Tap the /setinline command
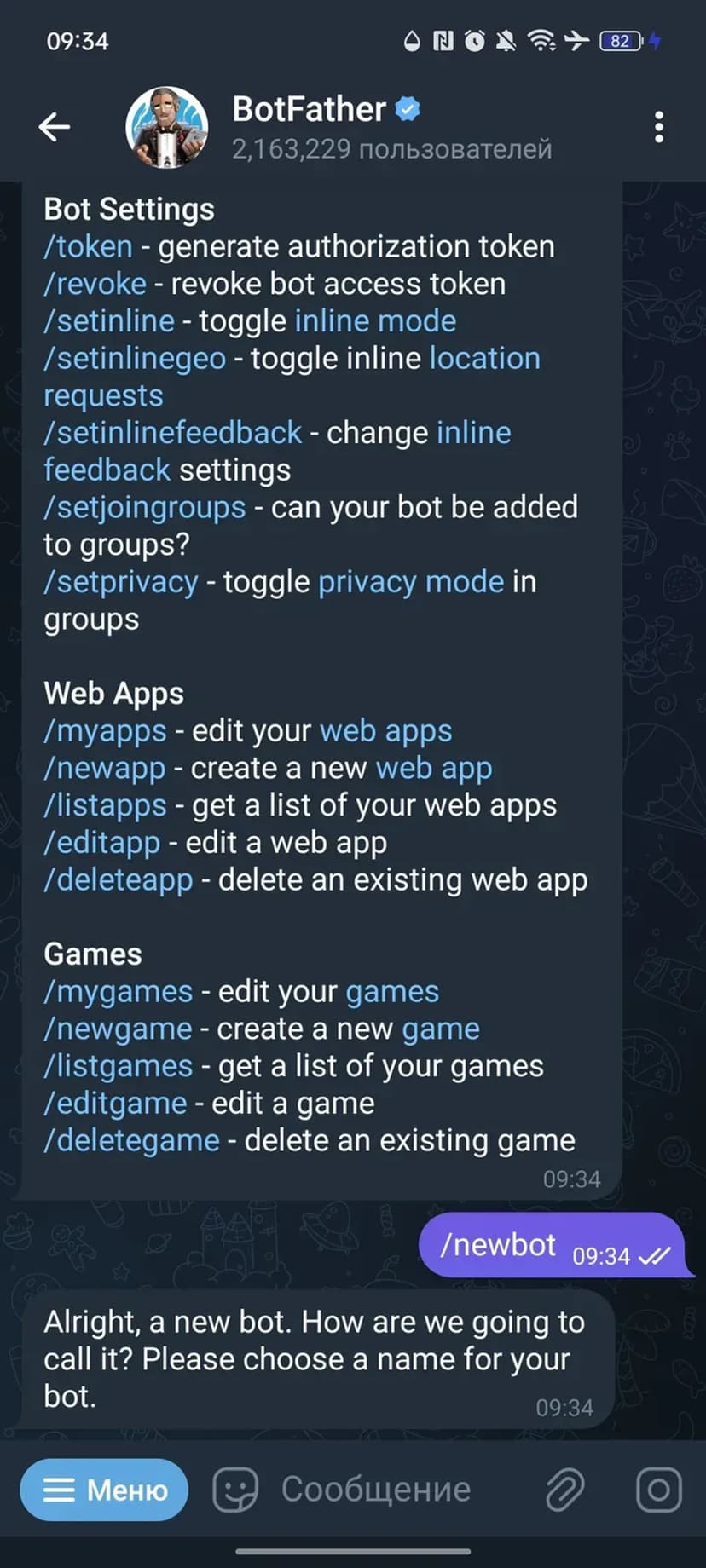This screenshot has height=1568, width=706. click(109, 321)
